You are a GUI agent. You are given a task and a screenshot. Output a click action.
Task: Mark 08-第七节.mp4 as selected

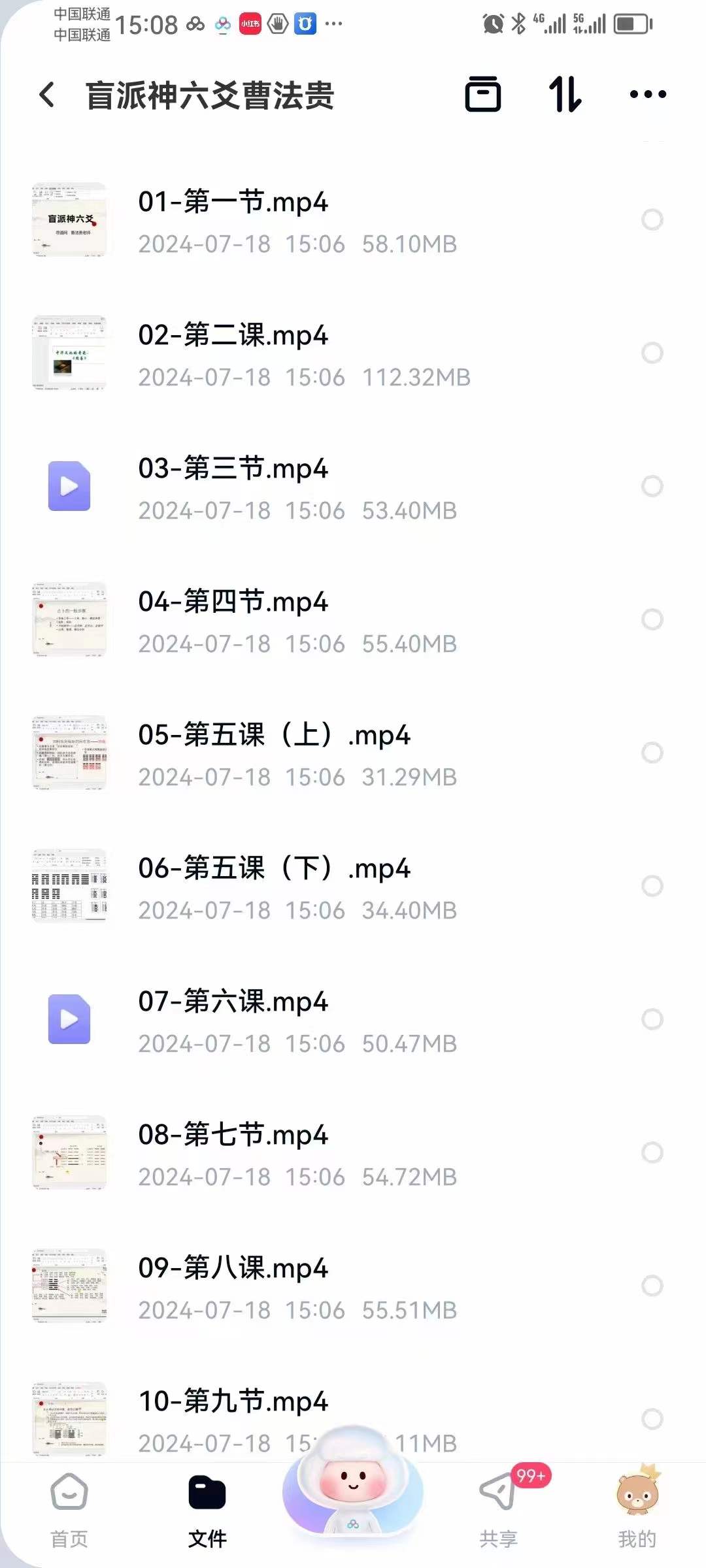652,1152
